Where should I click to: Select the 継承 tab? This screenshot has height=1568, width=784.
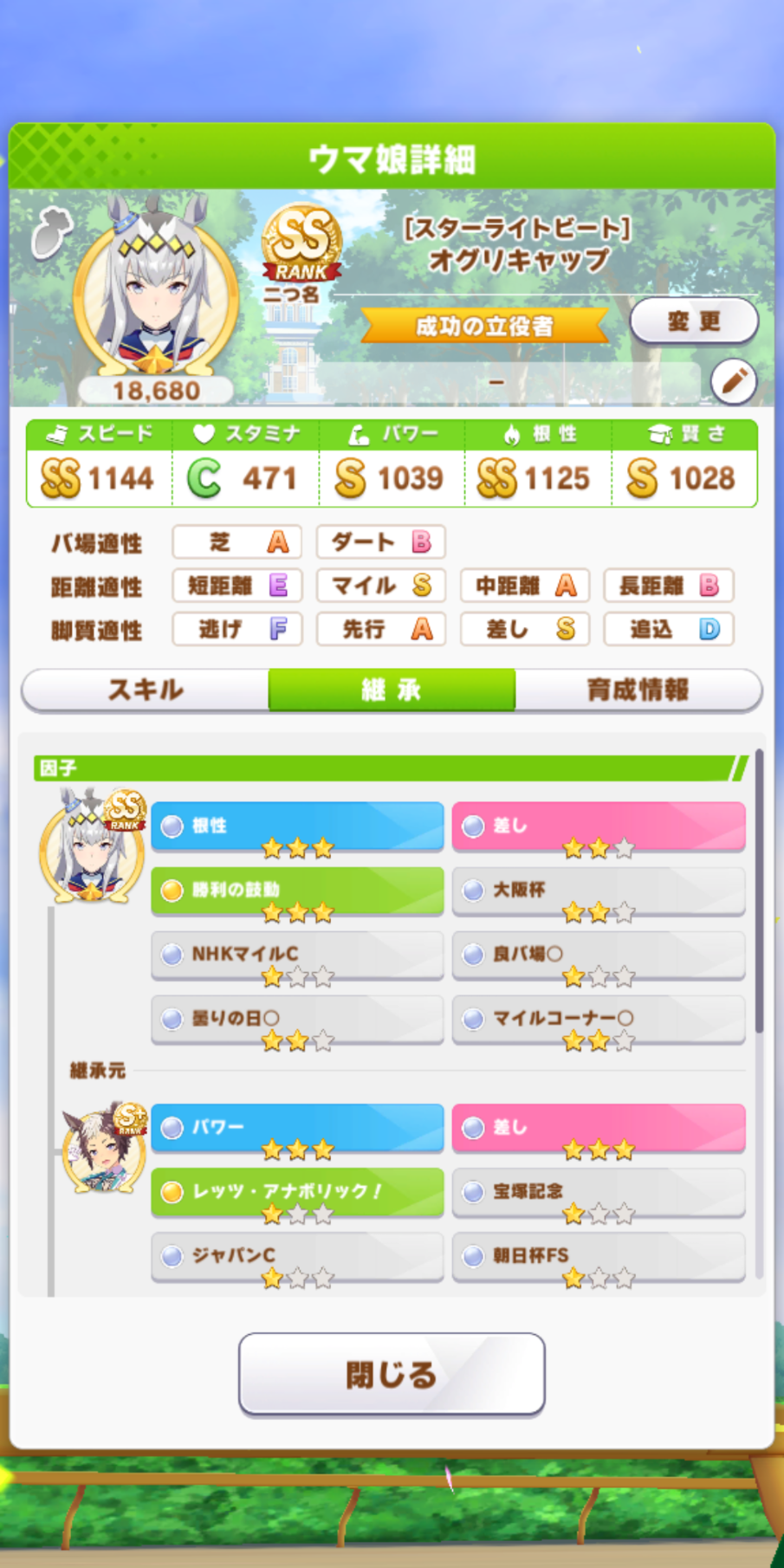[x=392, y=690]
